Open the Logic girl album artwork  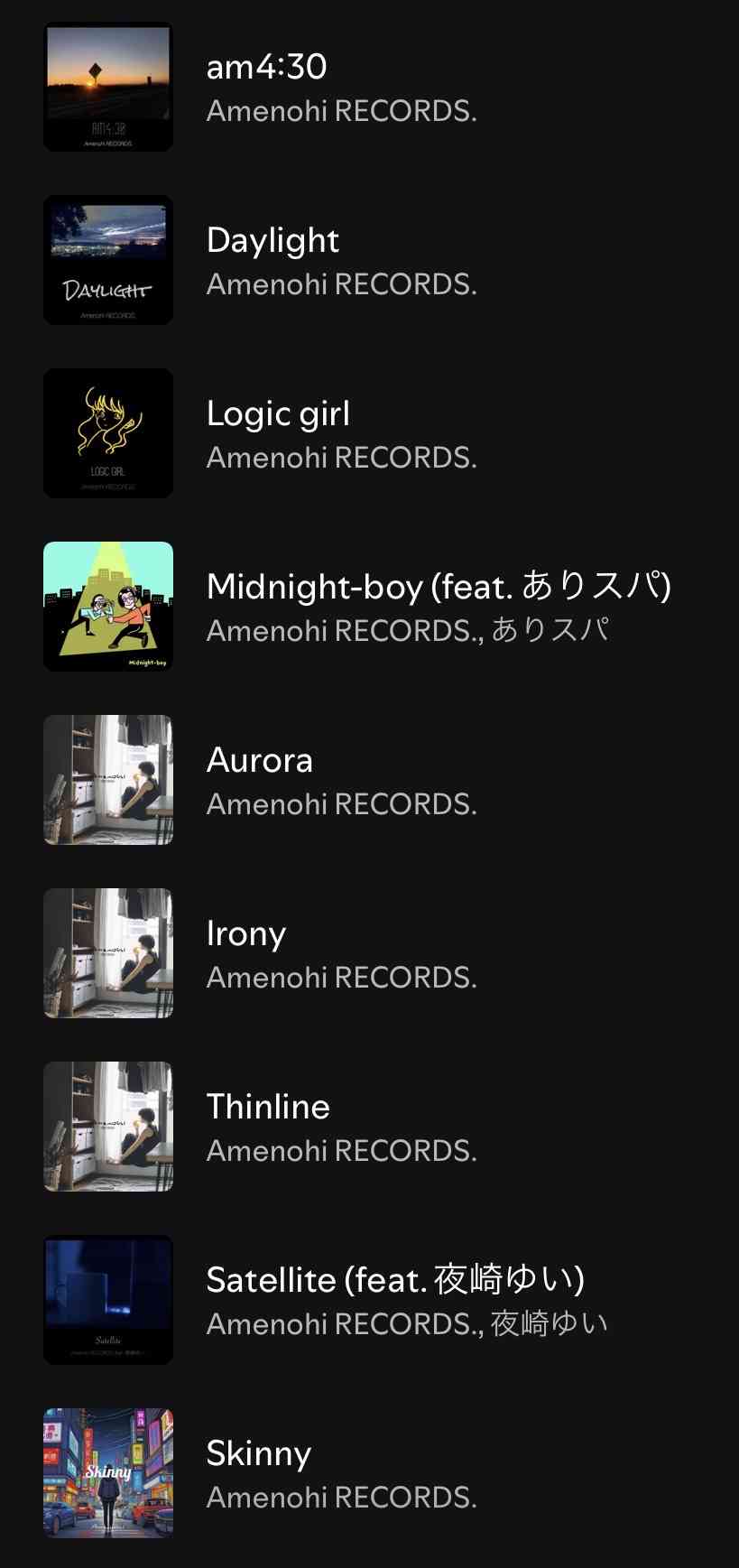point(107,433)
